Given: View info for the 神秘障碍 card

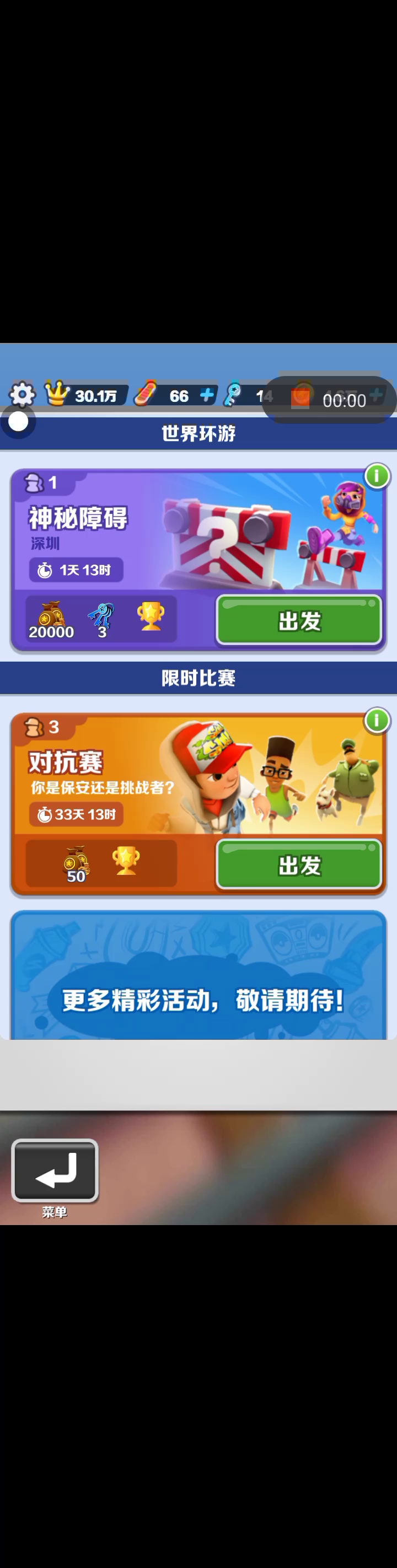Looking at the screenshot, I should (x=376, y=476).
